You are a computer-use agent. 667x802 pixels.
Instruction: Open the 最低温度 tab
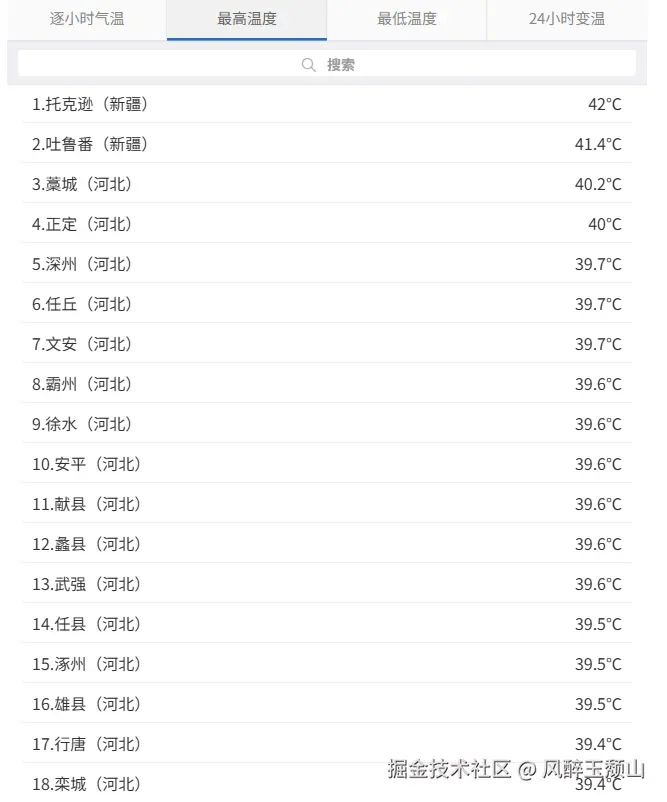tap(407, 19)
